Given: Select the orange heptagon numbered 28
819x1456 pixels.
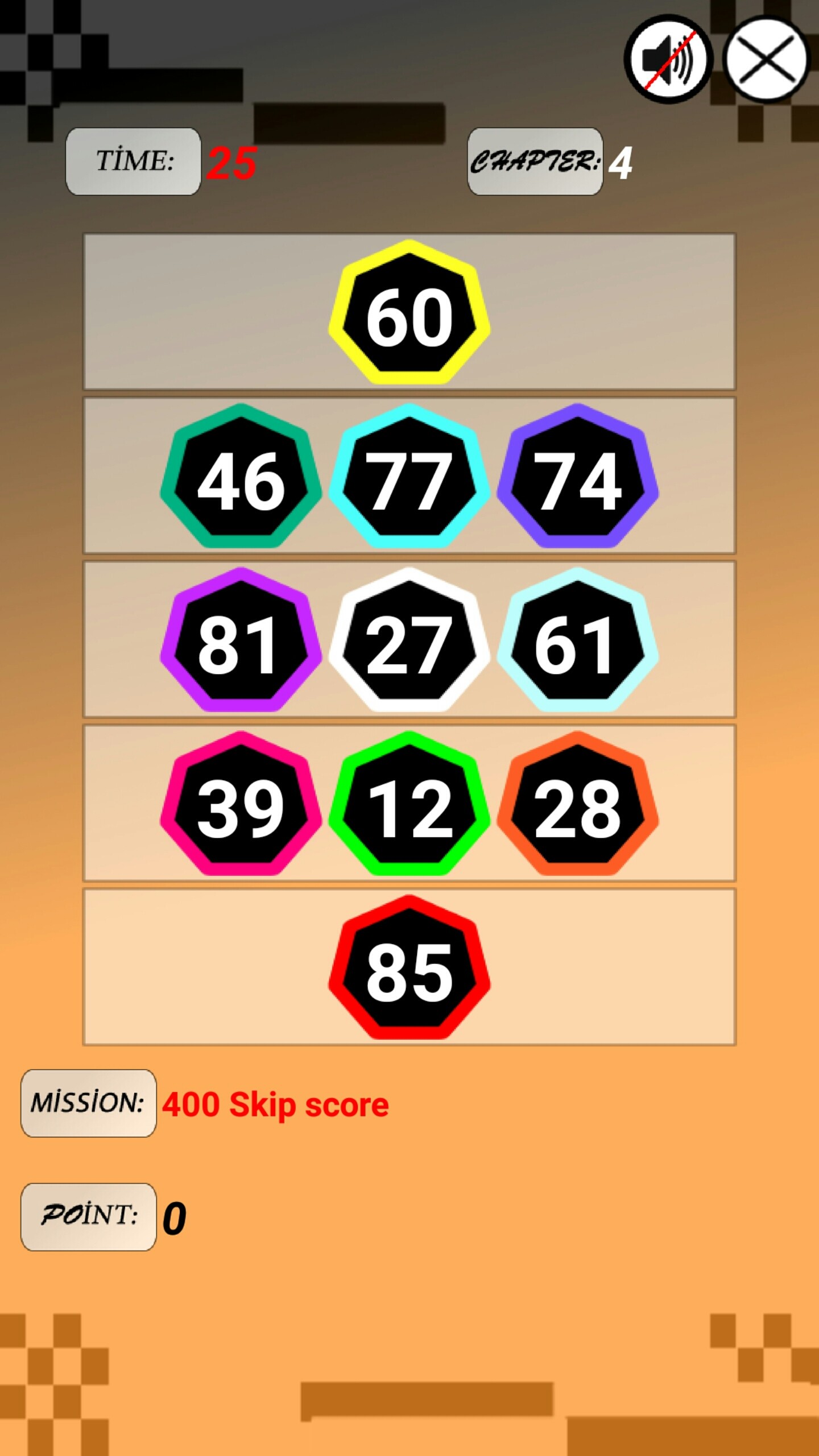Looking at the screenshot, I should [x=578, y=805].
